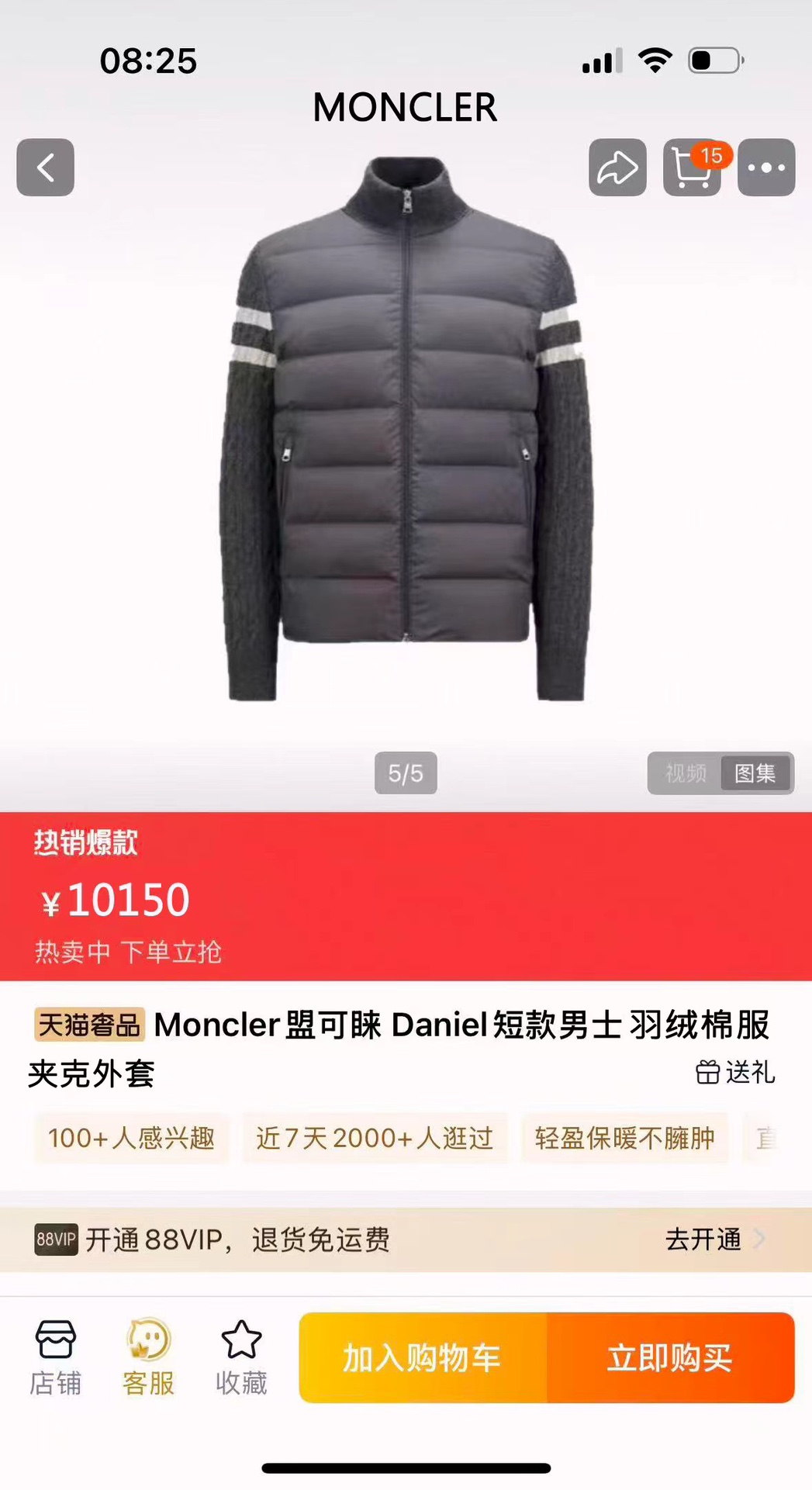Viewport: 812px width, 1490px height.
Task: Open the three-dot overflow menu
Action: 766,168
